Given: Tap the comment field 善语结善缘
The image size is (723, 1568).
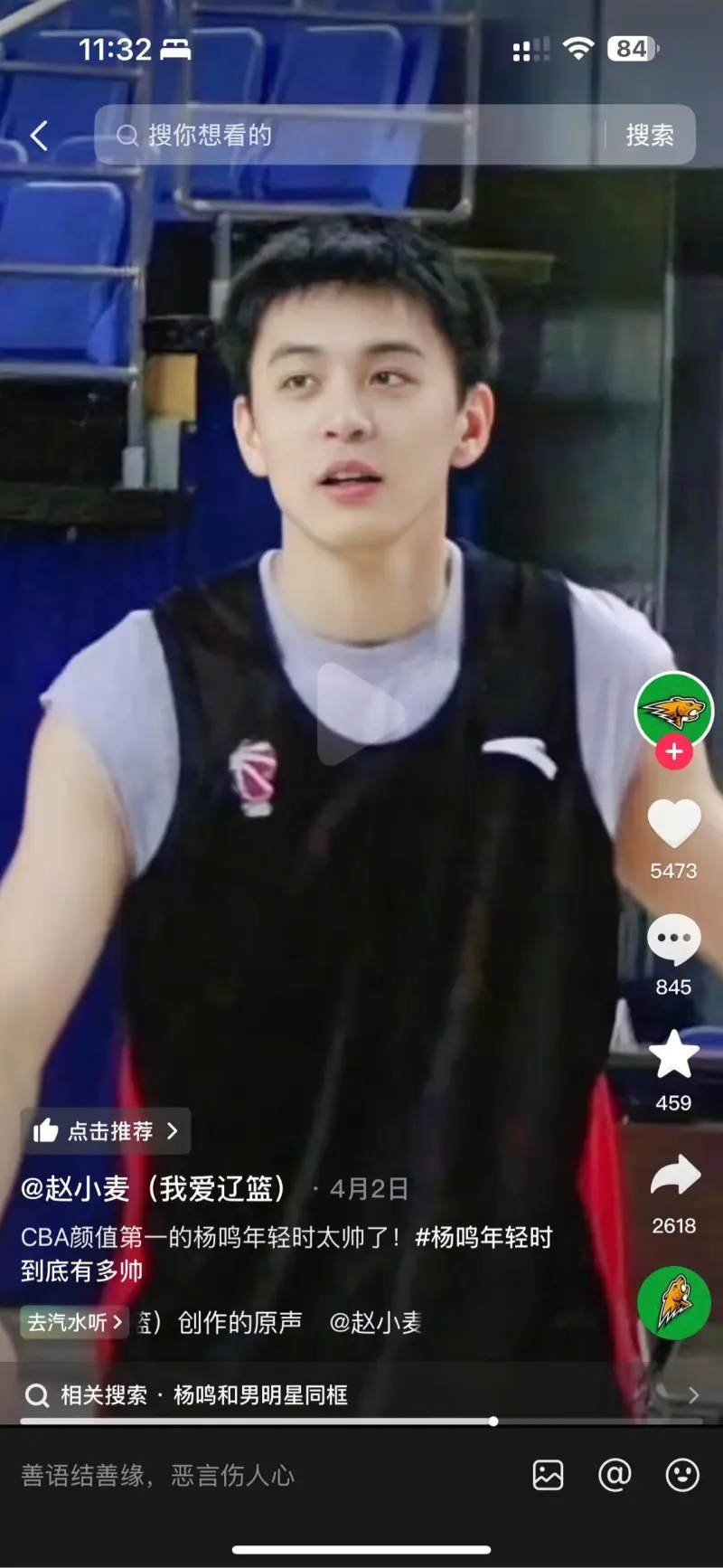Looking at the screenshot, I should (158, 1476).
